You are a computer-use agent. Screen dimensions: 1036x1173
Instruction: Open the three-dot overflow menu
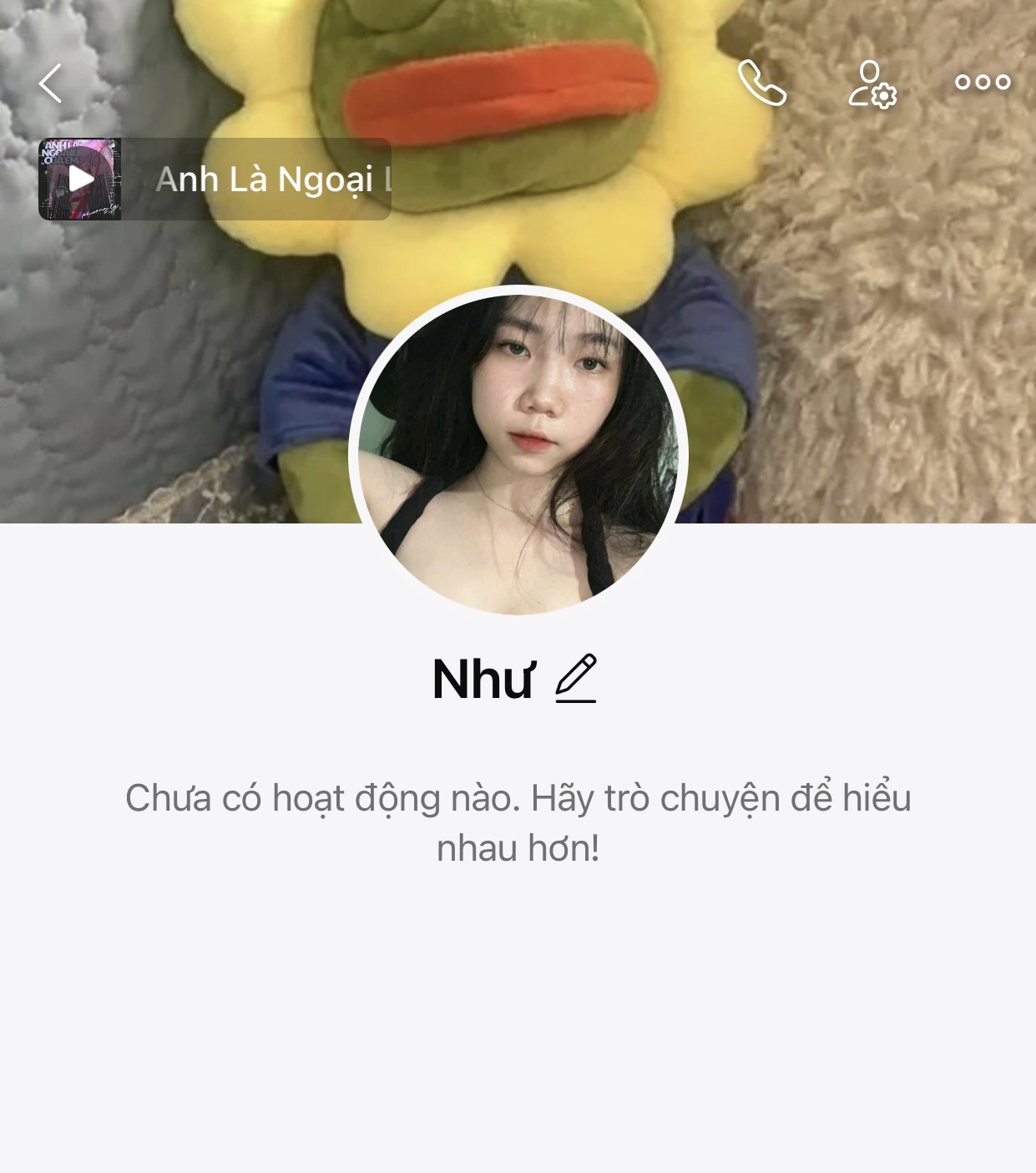(x=983, y=83)
